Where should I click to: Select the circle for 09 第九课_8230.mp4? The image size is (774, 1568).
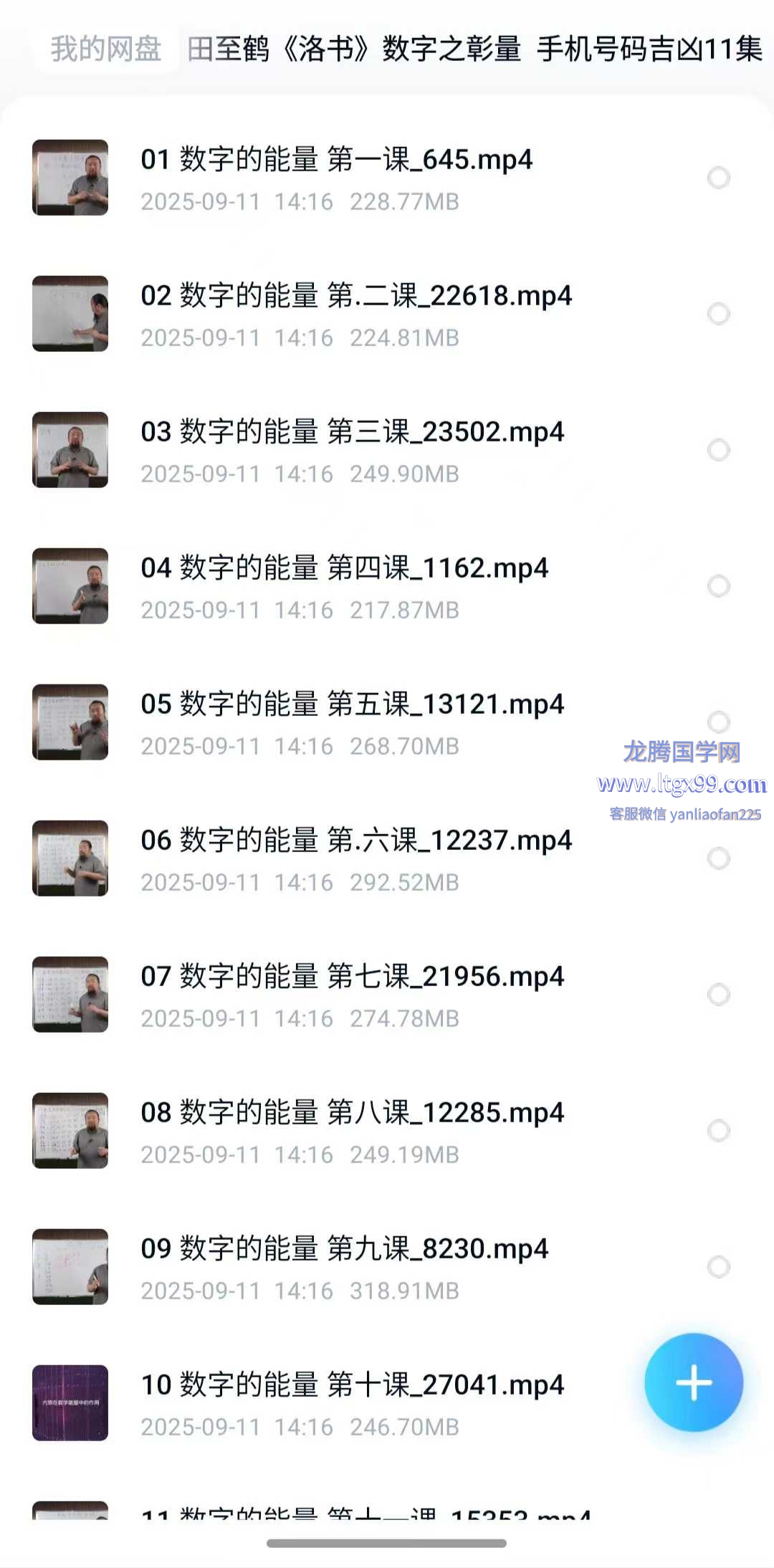point(718,1267)
